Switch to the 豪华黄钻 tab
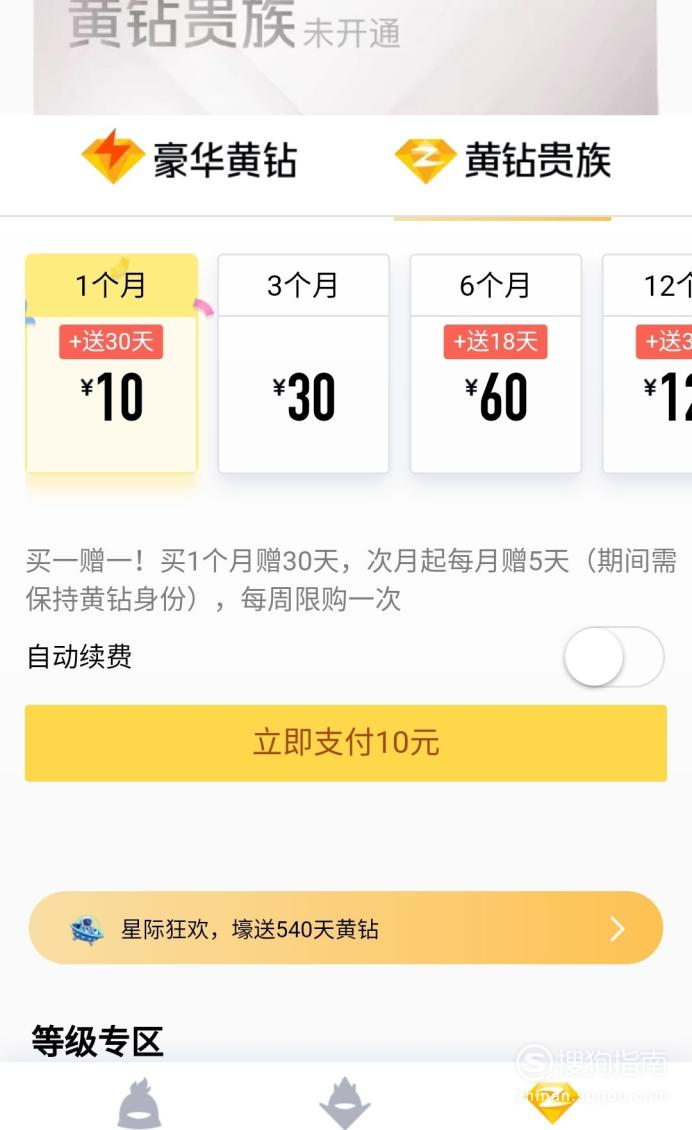This screenshot has width=692, height=1130. click(x=189, y=159)
